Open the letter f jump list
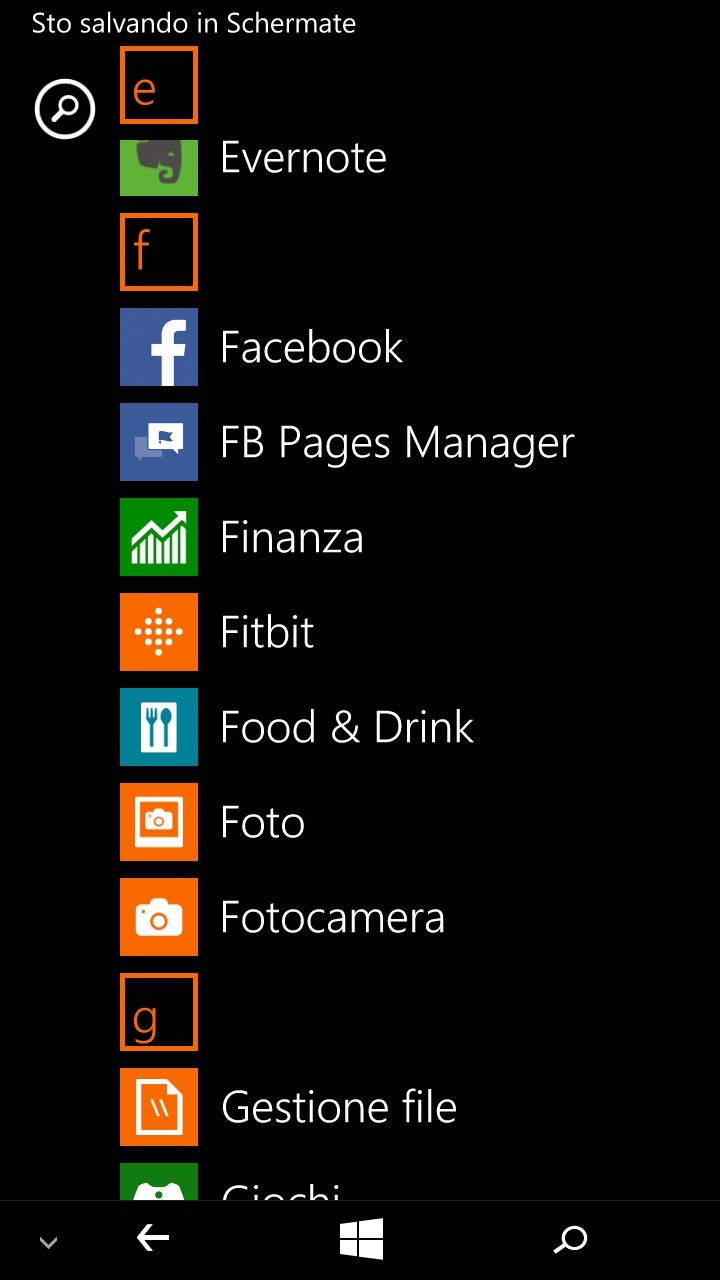 (x=159, y=252)
